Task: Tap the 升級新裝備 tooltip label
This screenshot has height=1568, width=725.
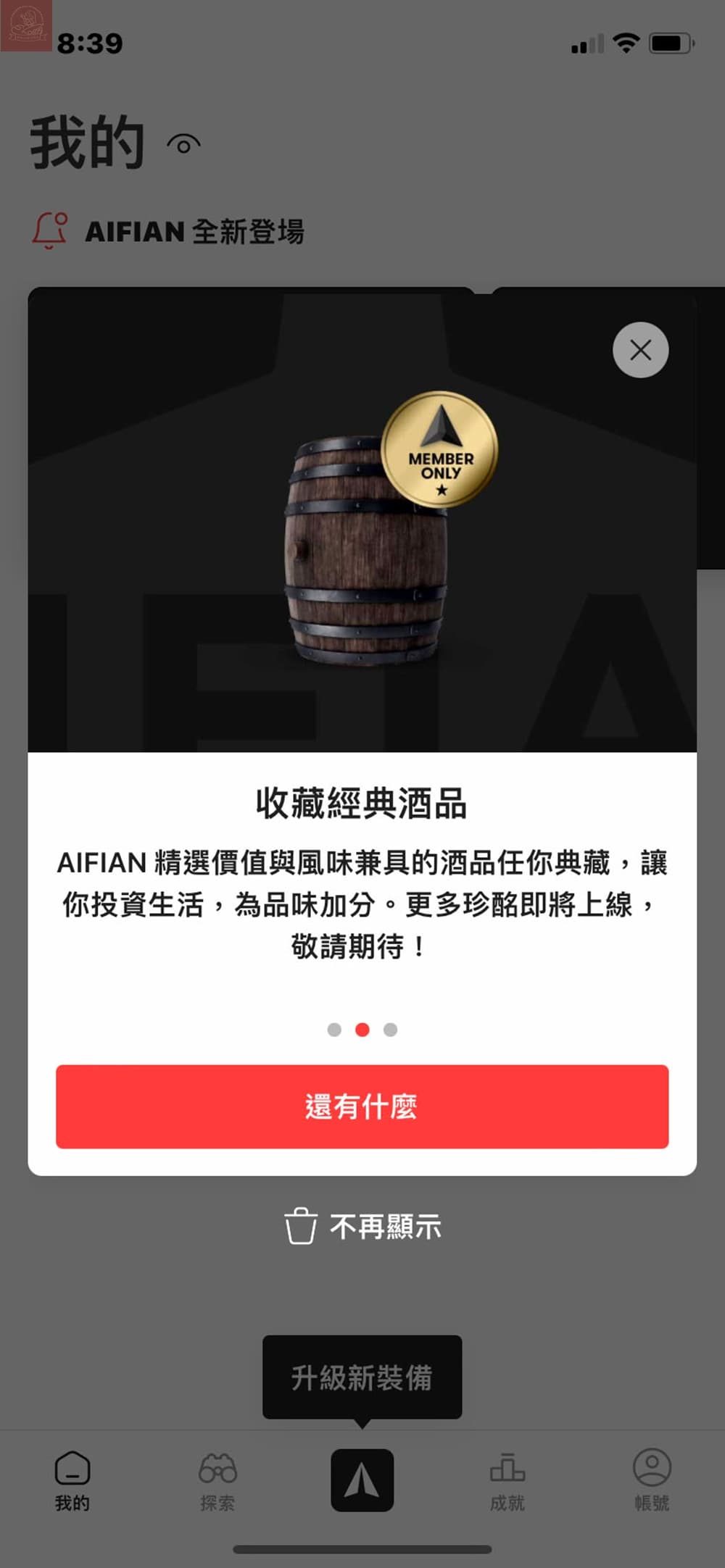Action: [x=362, y=1375]
